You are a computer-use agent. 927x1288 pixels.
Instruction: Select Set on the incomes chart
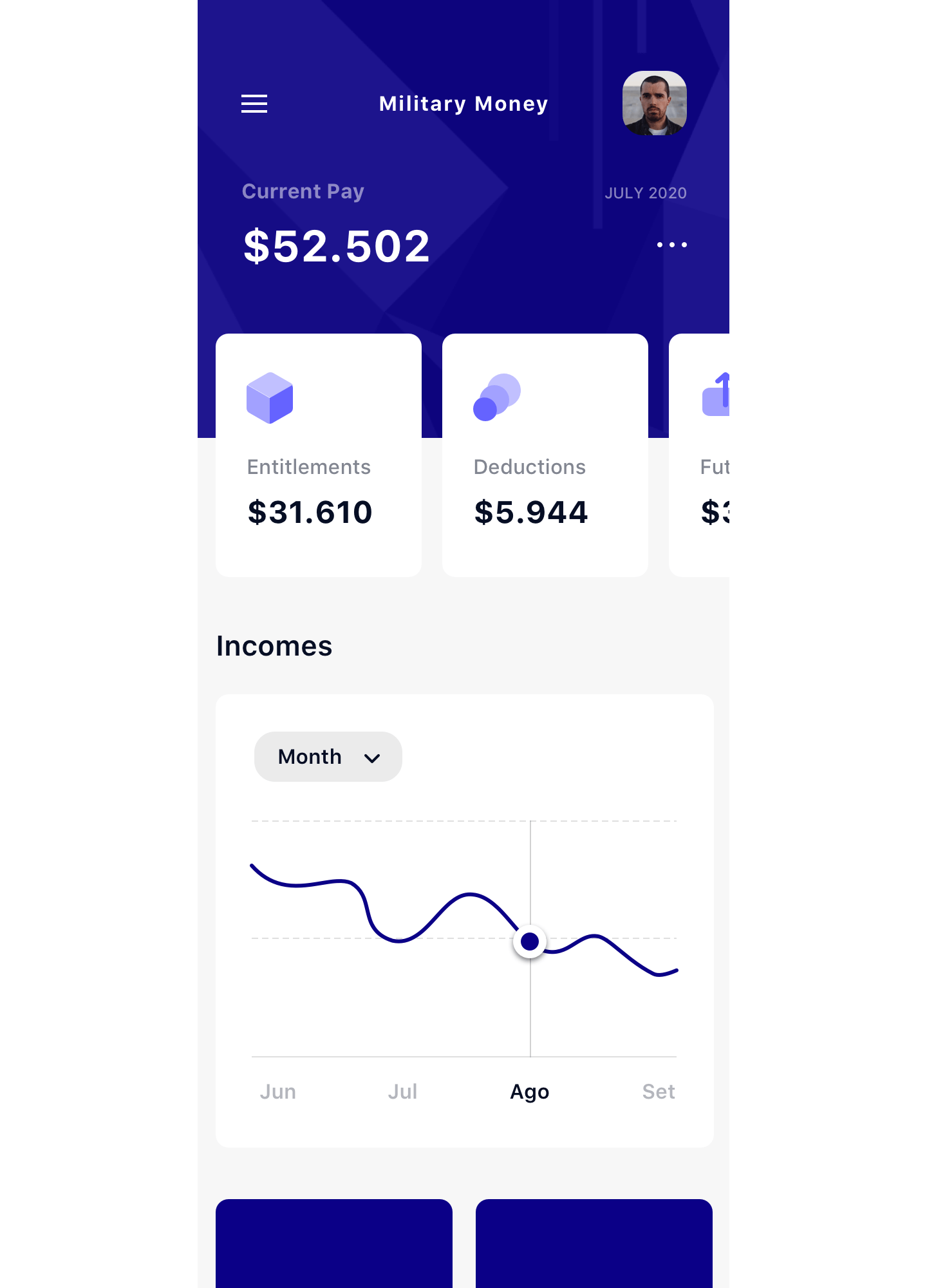(x=658, y=1092)
